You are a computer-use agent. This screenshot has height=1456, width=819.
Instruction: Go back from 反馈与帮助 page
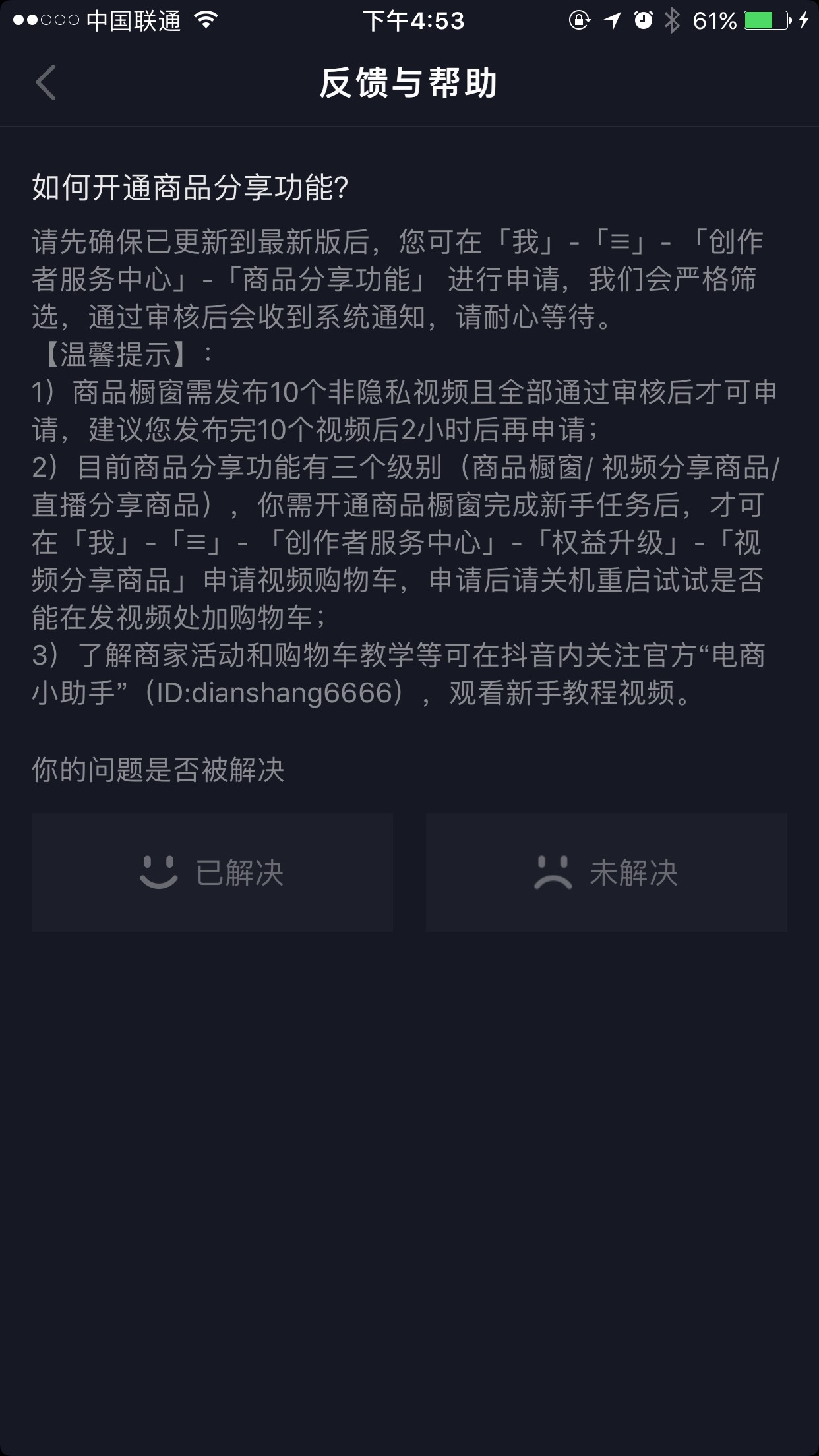pos(45,83)
